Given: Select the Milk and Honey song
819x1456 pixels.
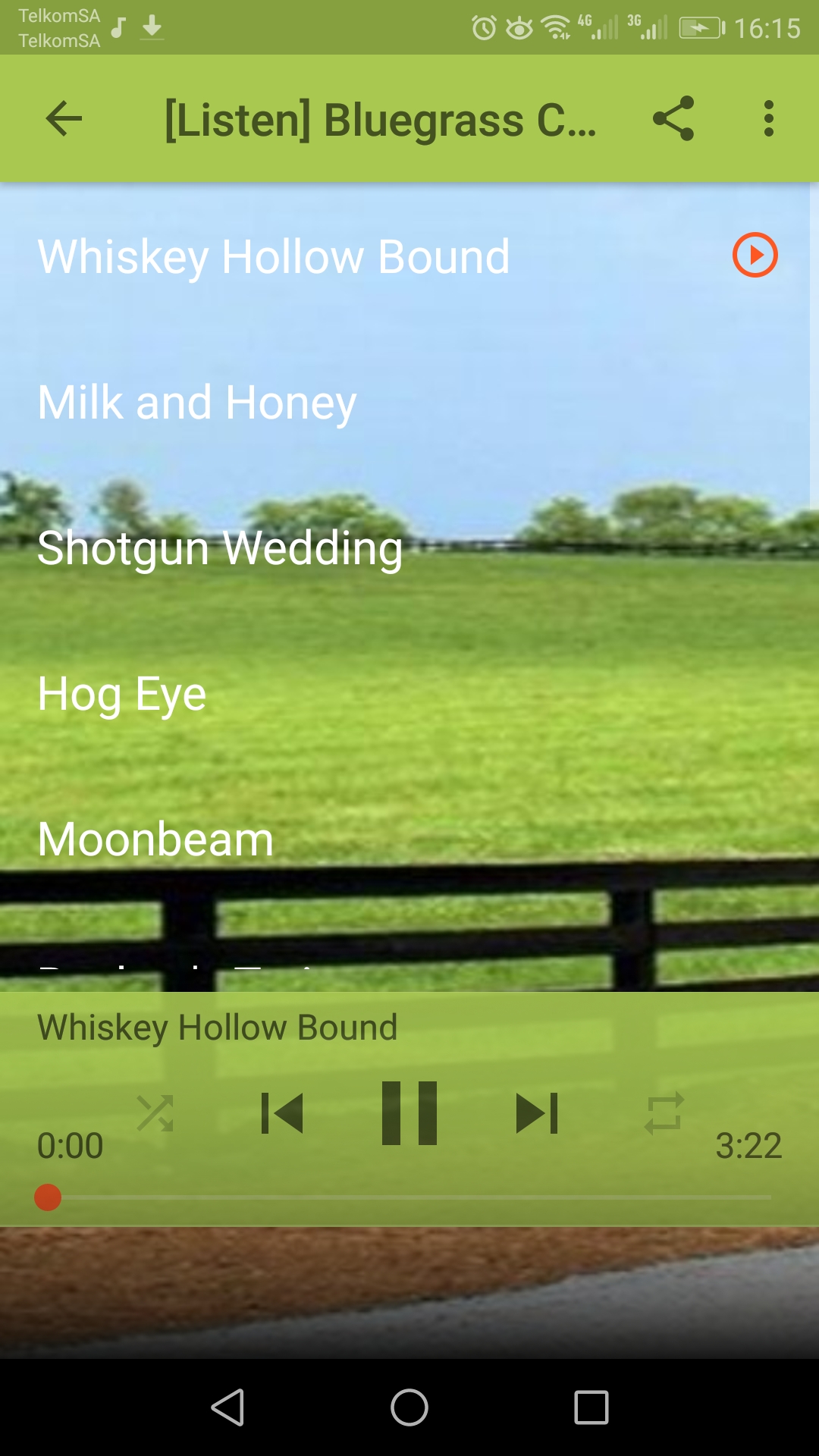Looking at the screenshot, I should (196, 402).
